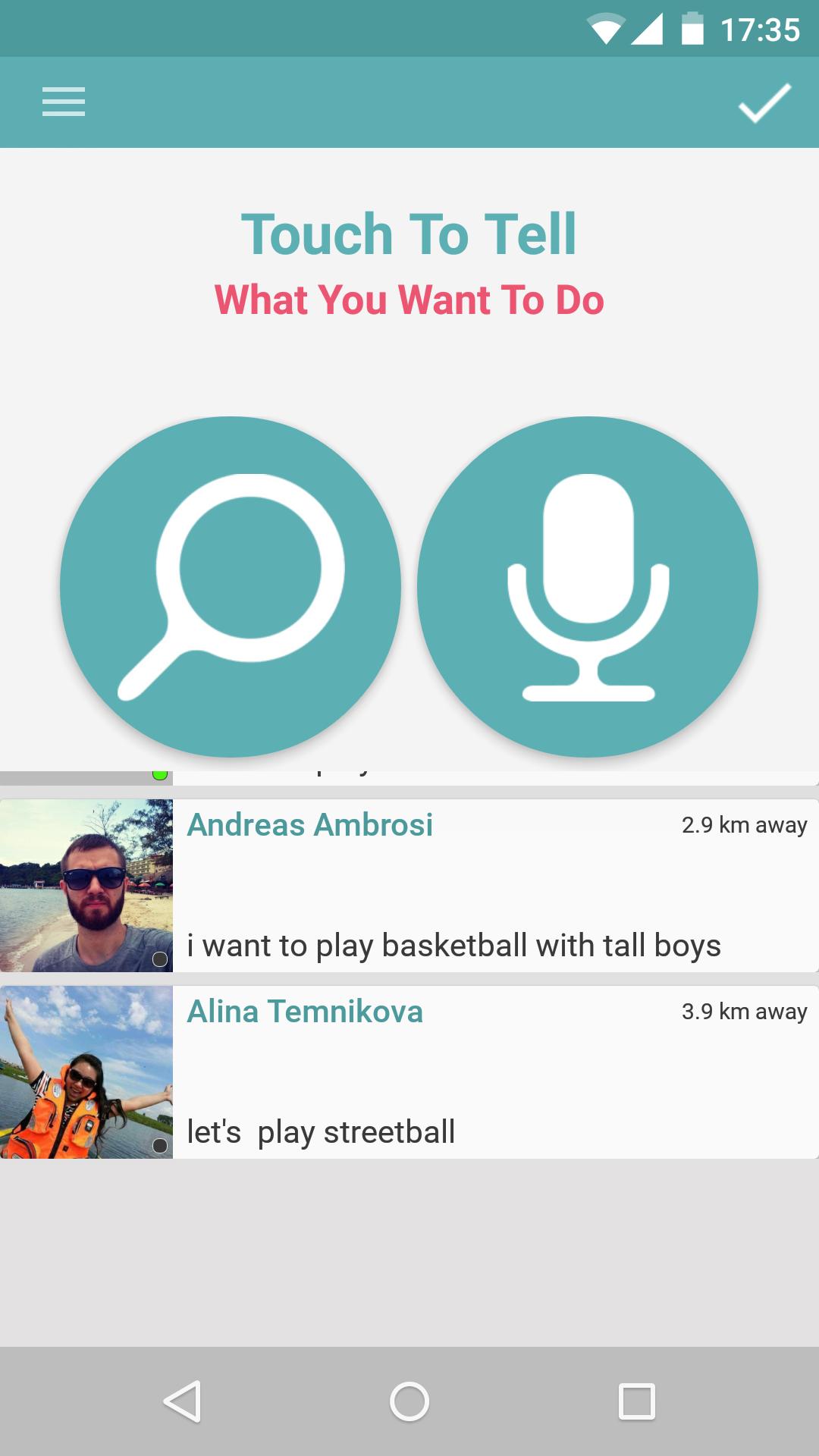
Task: Go to the home screen
Action: pyautogui.click(x=409, y=1401)
